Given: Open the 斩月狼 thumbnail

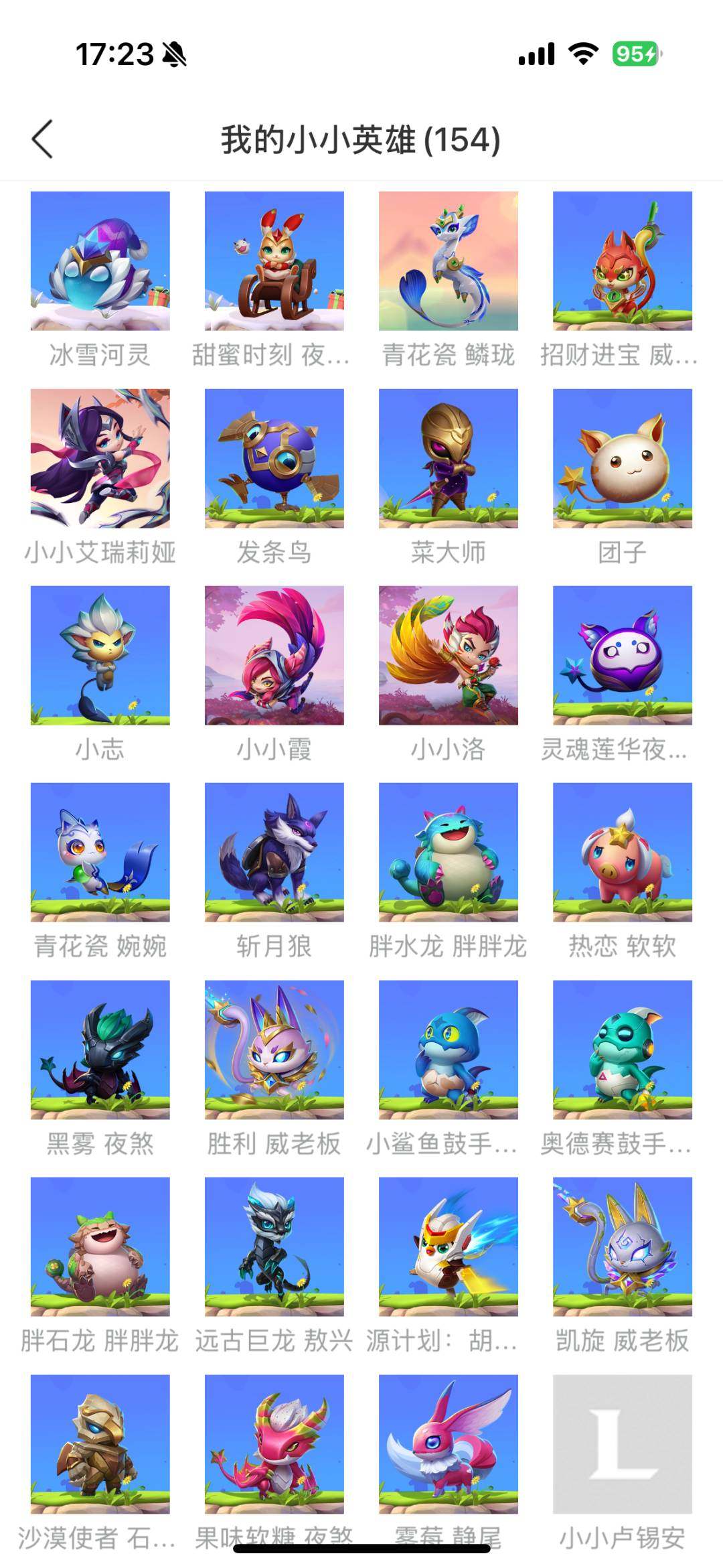Looking at the screenshot, I should click(274, 856).
